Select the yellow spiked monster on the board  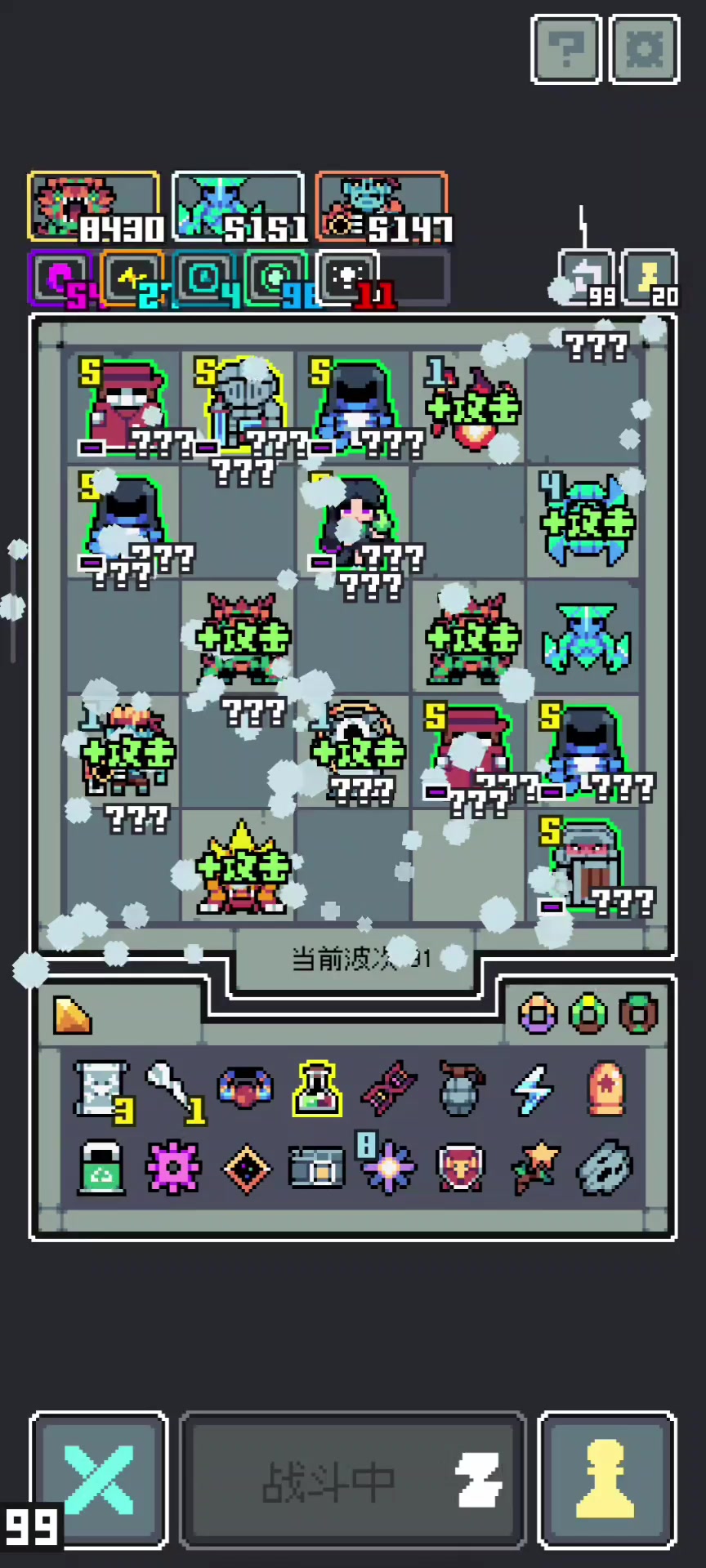click(241, 867)
